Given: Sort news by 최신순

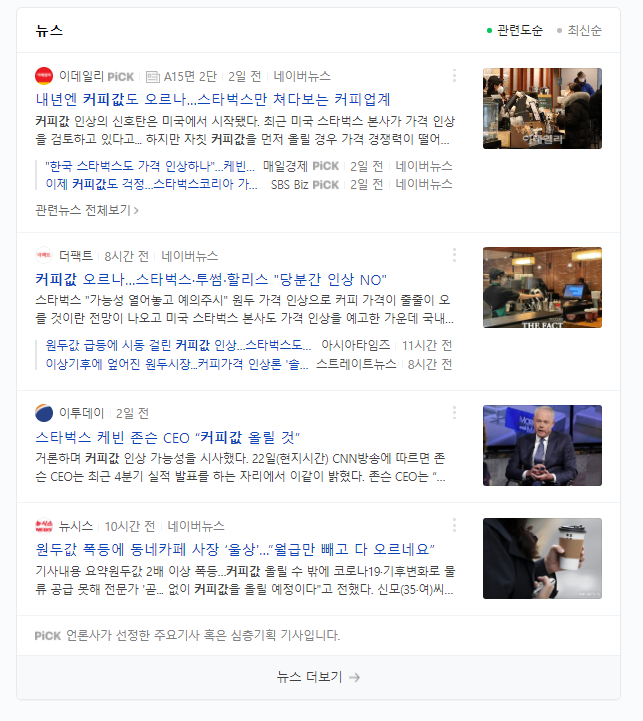Looking at the screenshot, I should (x=584, y=30).
